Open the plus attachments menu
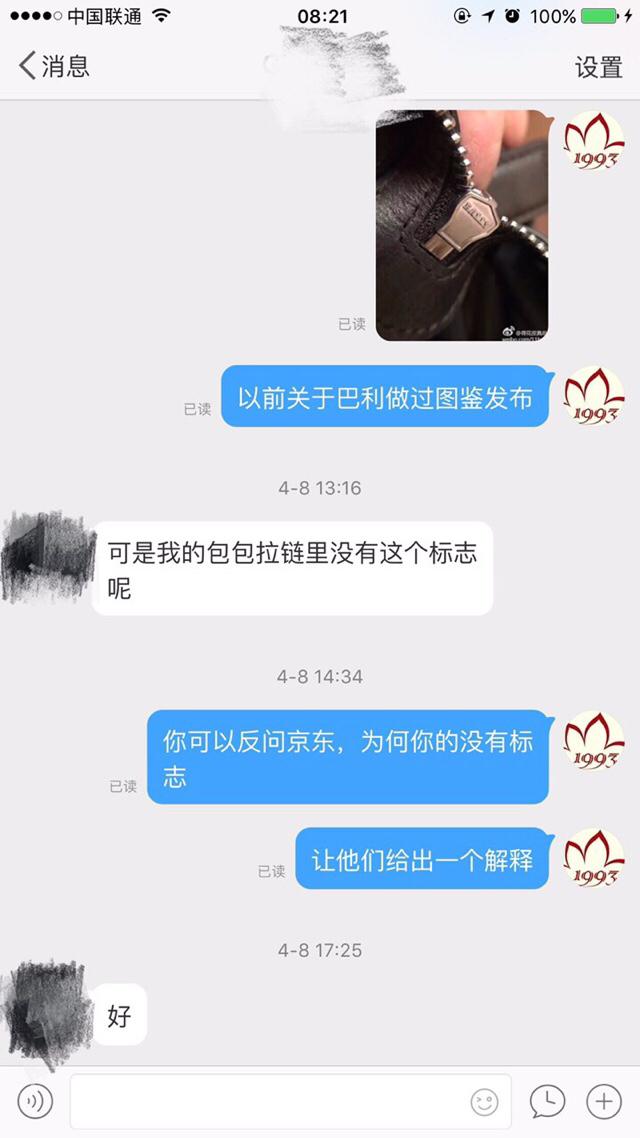The height and width of the screenshot is (1138, 640). pyautogui.click(x=604, y=1101)
